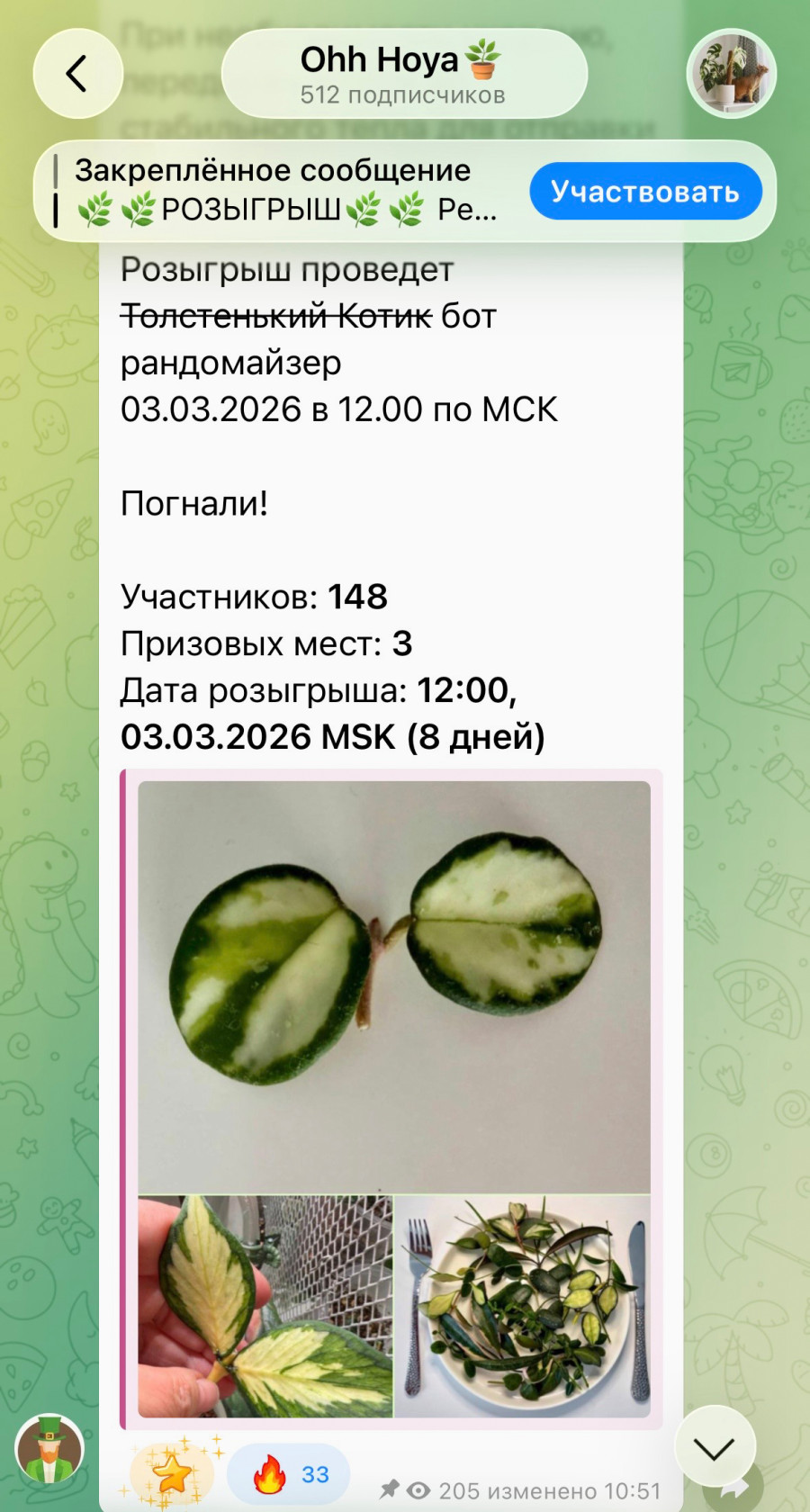Click the strikethrough Толстенький Котик text
This screenshot has width=810, height=1512.
pyautogui.click(x=270, y=317)
